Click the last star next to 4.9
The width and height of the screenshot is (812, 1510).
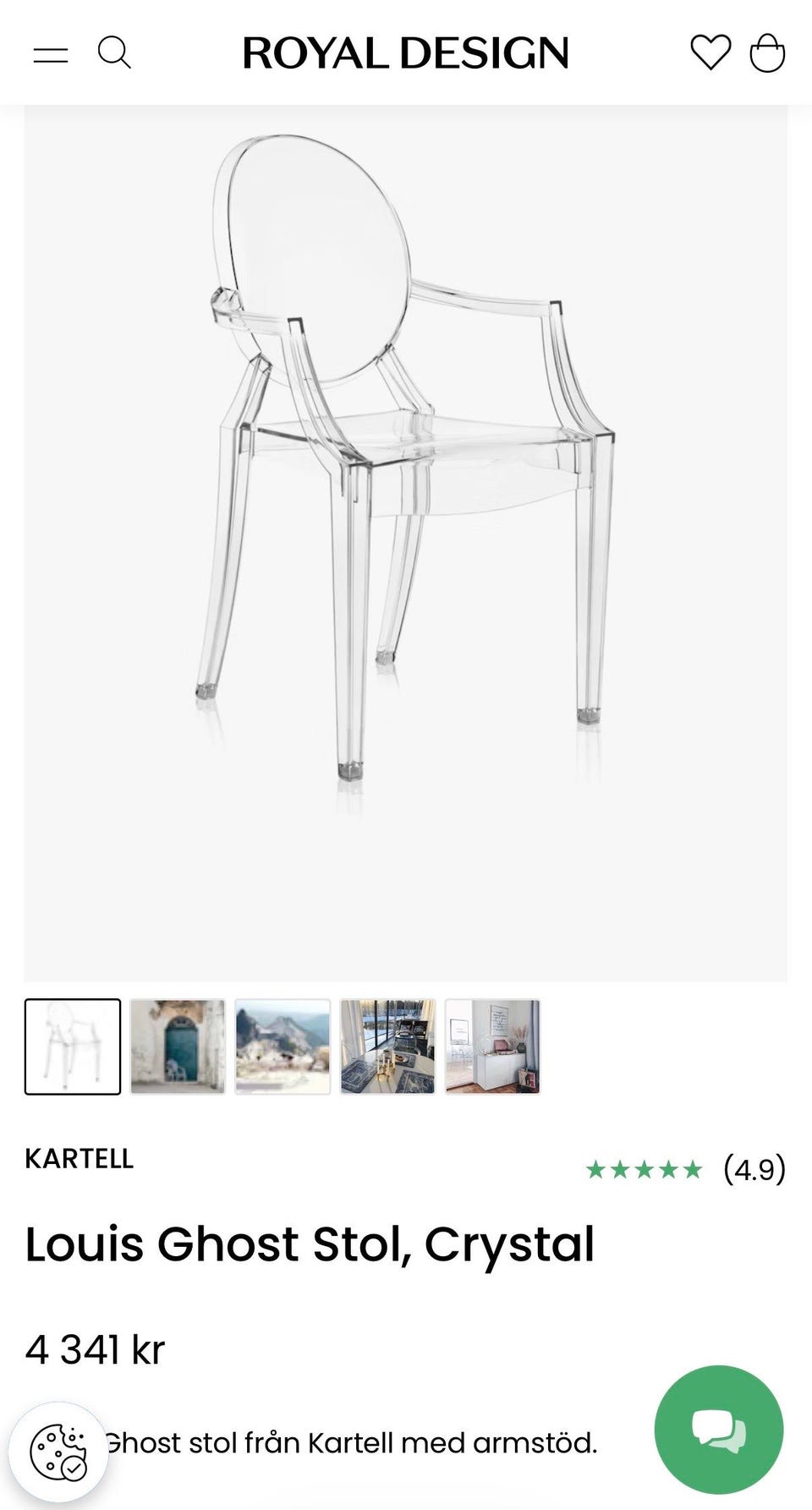coord(694,1170)
